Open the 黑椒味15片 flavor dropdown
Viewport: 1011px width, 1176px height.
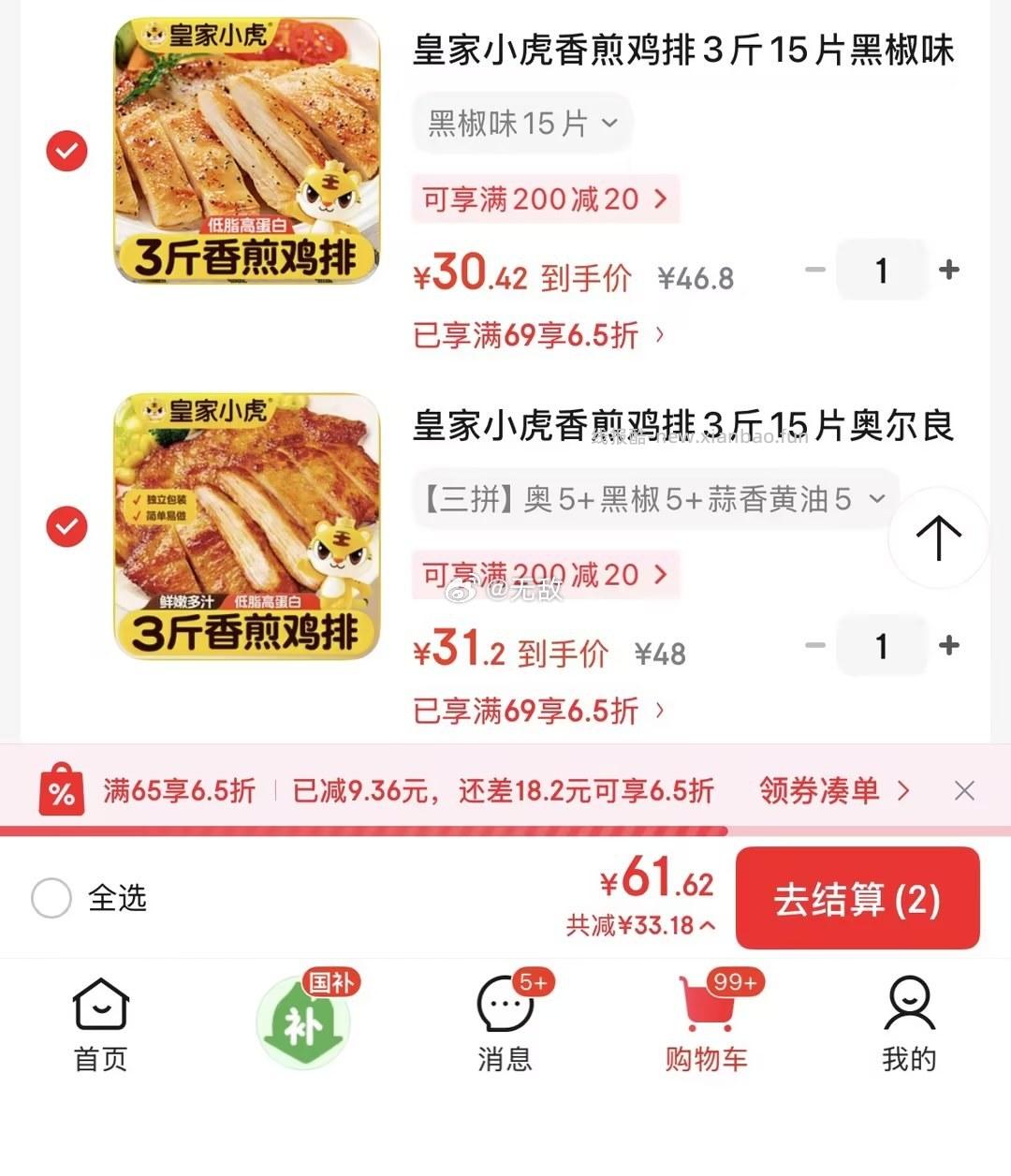coord(521,123)
